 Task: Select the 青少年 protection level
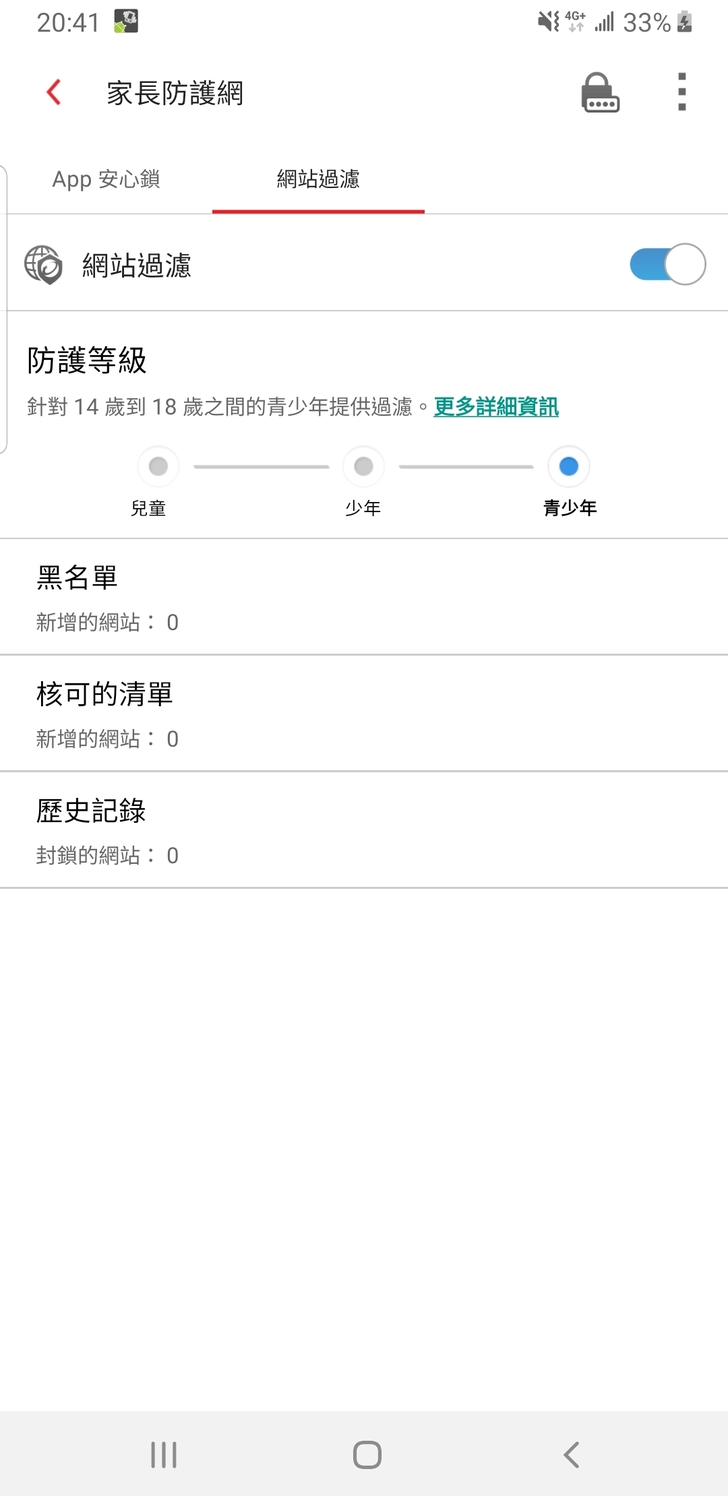[x=569, y=466]
